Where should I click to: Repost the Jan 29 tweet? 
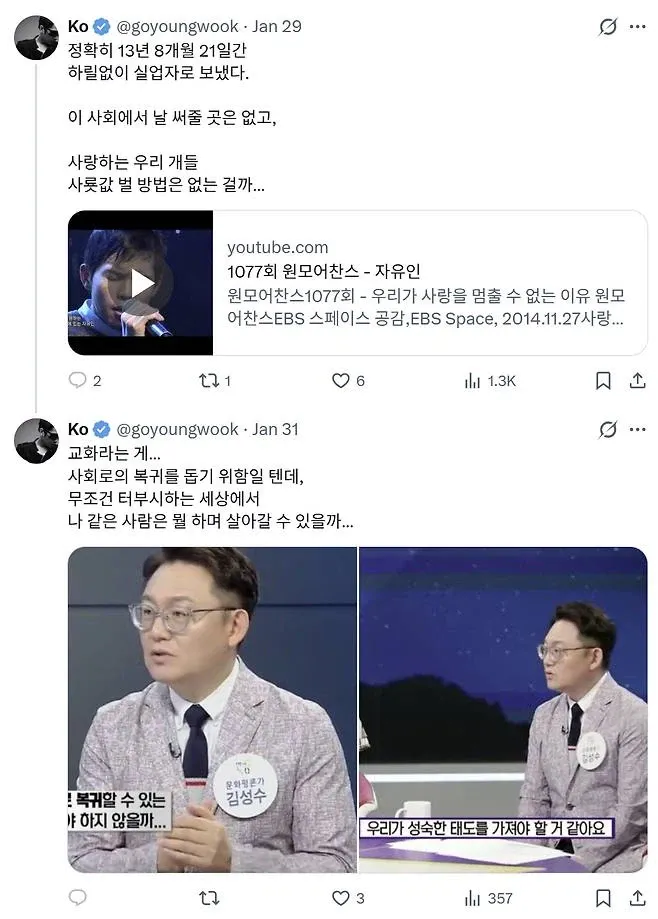click(x=208, y=381)
